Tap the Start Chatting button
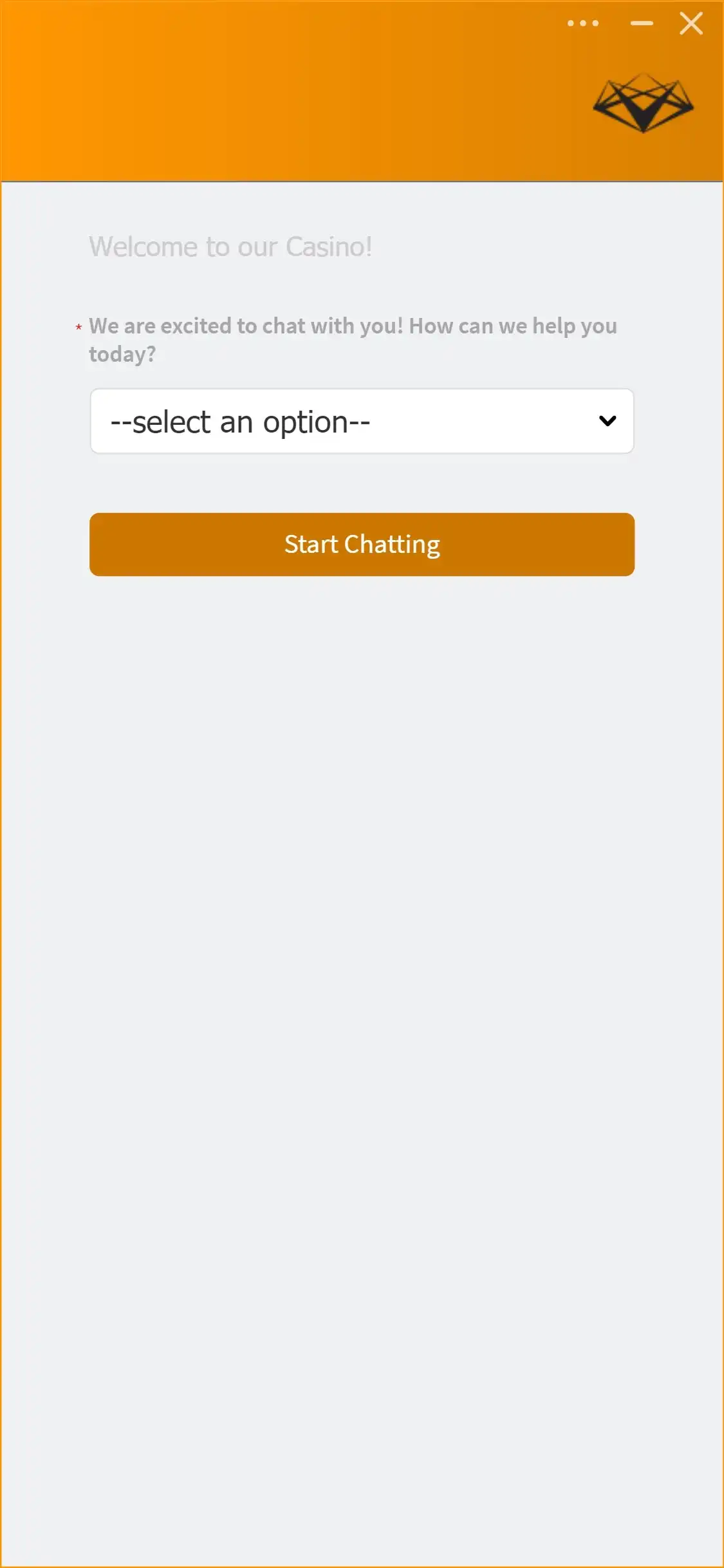The width and height of the screenshot is (724, 1568). [x=362, y=545]
